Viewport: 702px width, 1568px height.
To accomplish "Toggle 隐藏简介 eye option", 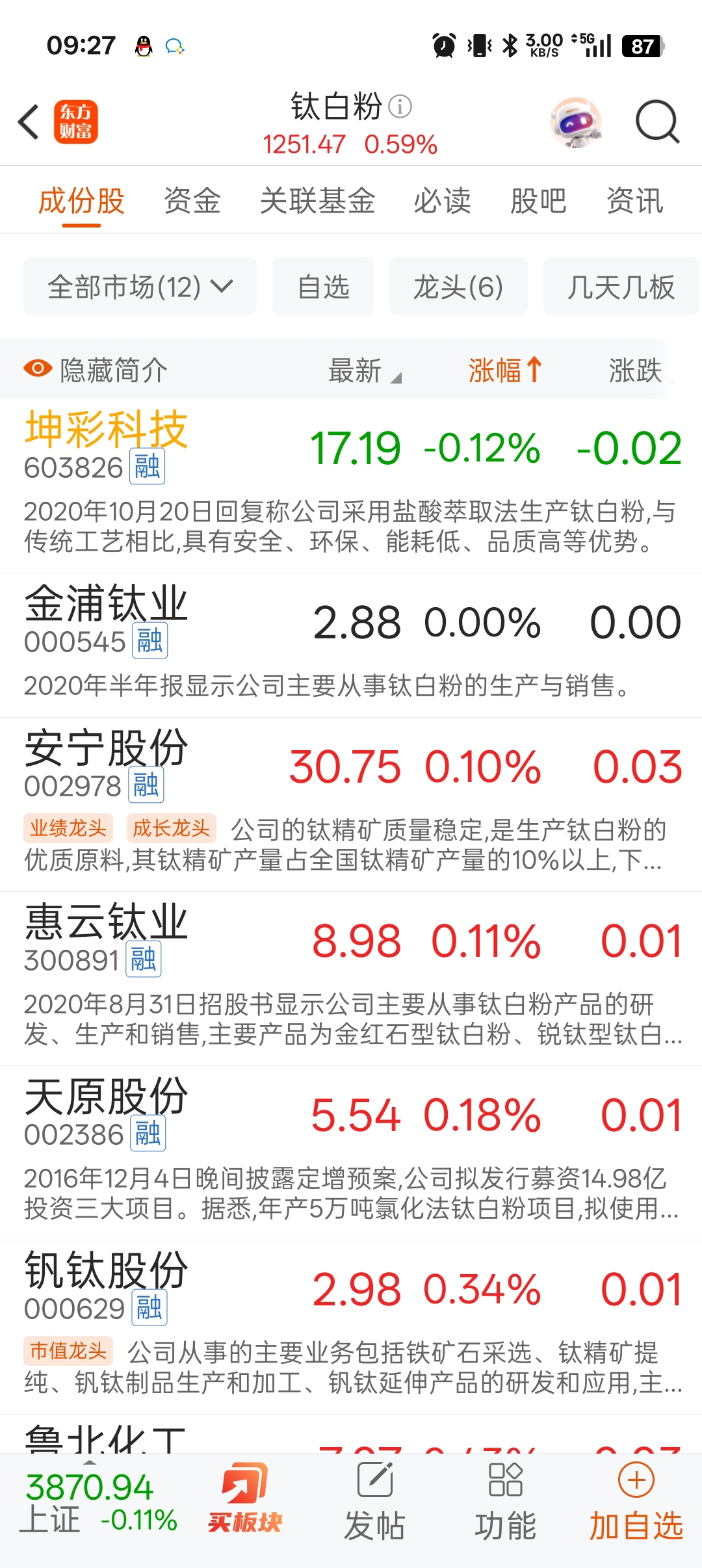I will [96, 370].
